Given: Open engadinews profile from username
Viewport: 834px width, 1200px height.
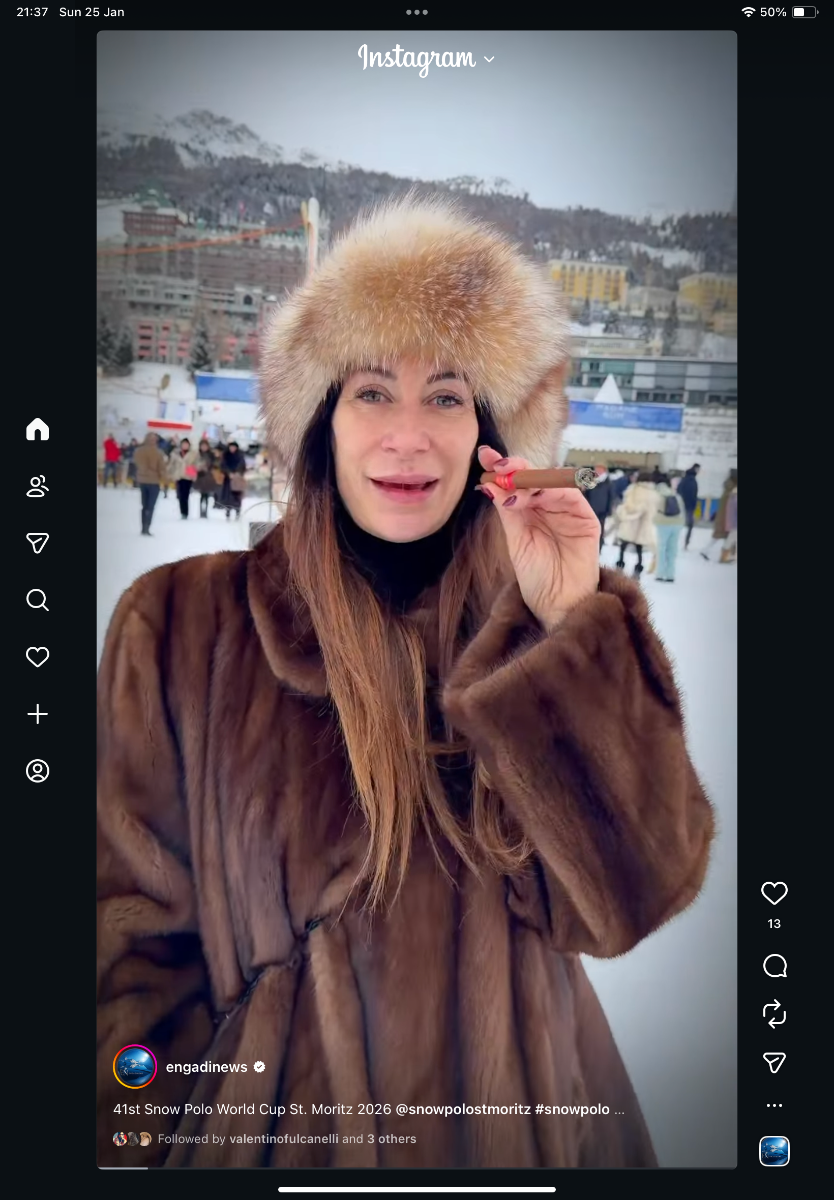Looking at the screenshot, I should [206, 1067].
